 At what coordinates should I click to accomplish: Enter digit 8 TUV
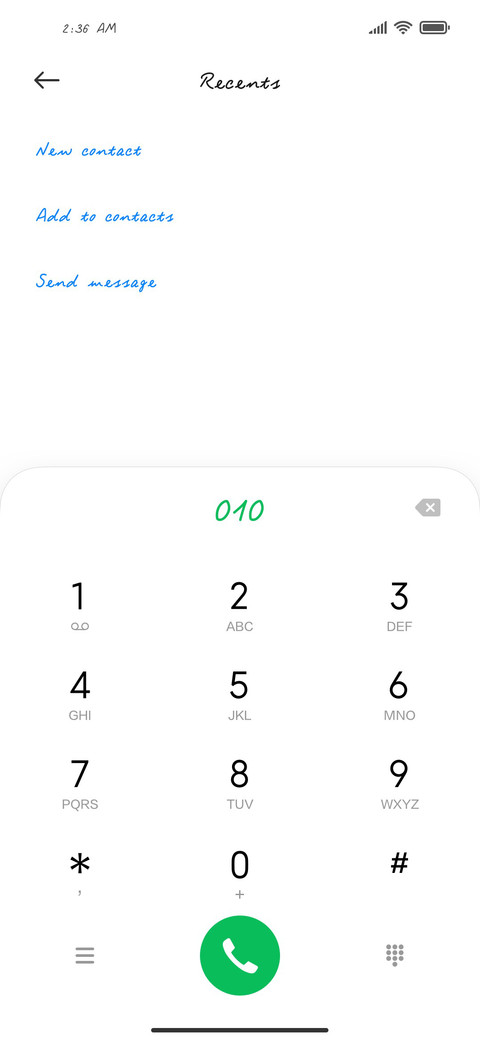[239, 784]
